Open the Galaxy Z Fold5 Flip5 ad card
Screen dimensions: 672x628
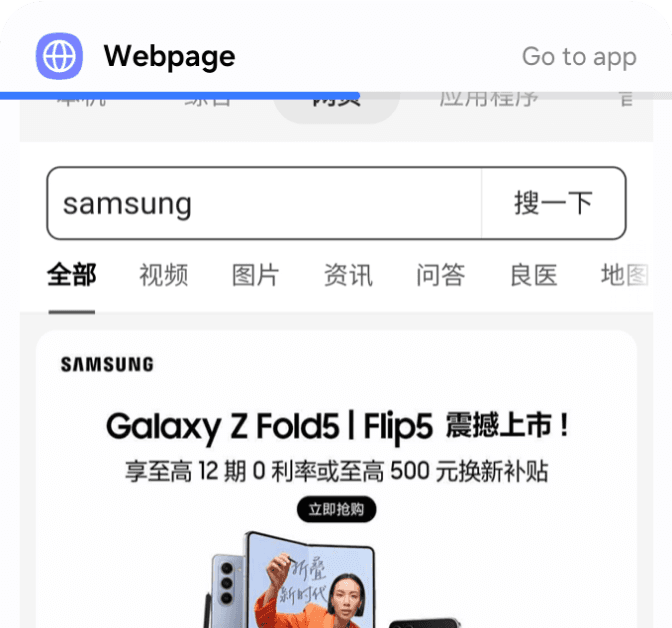336,479
